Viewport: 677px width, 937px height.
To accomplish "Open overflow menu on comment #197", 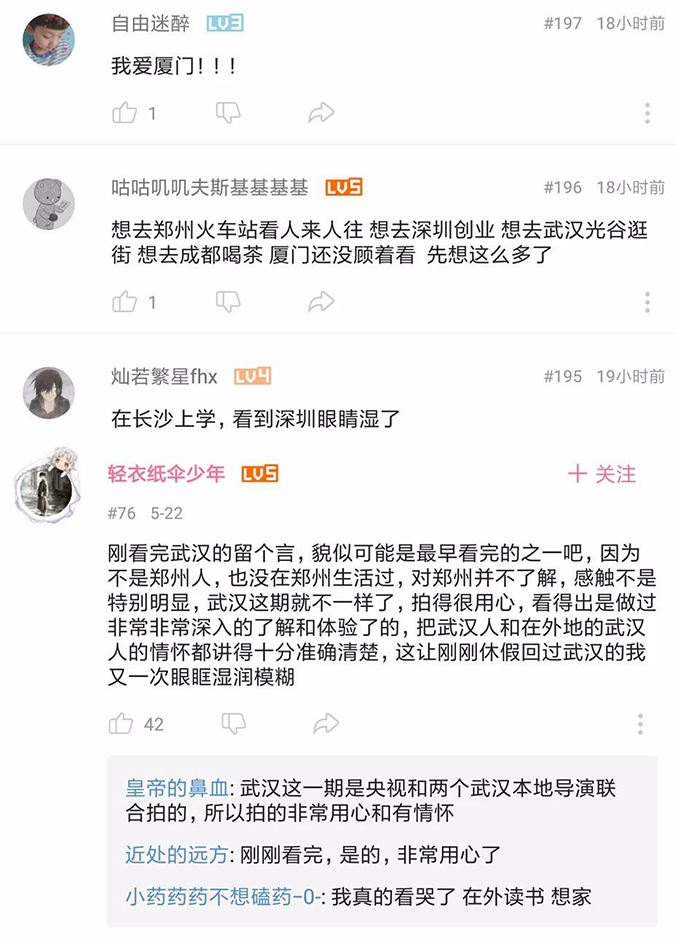I will pos(648,113).
